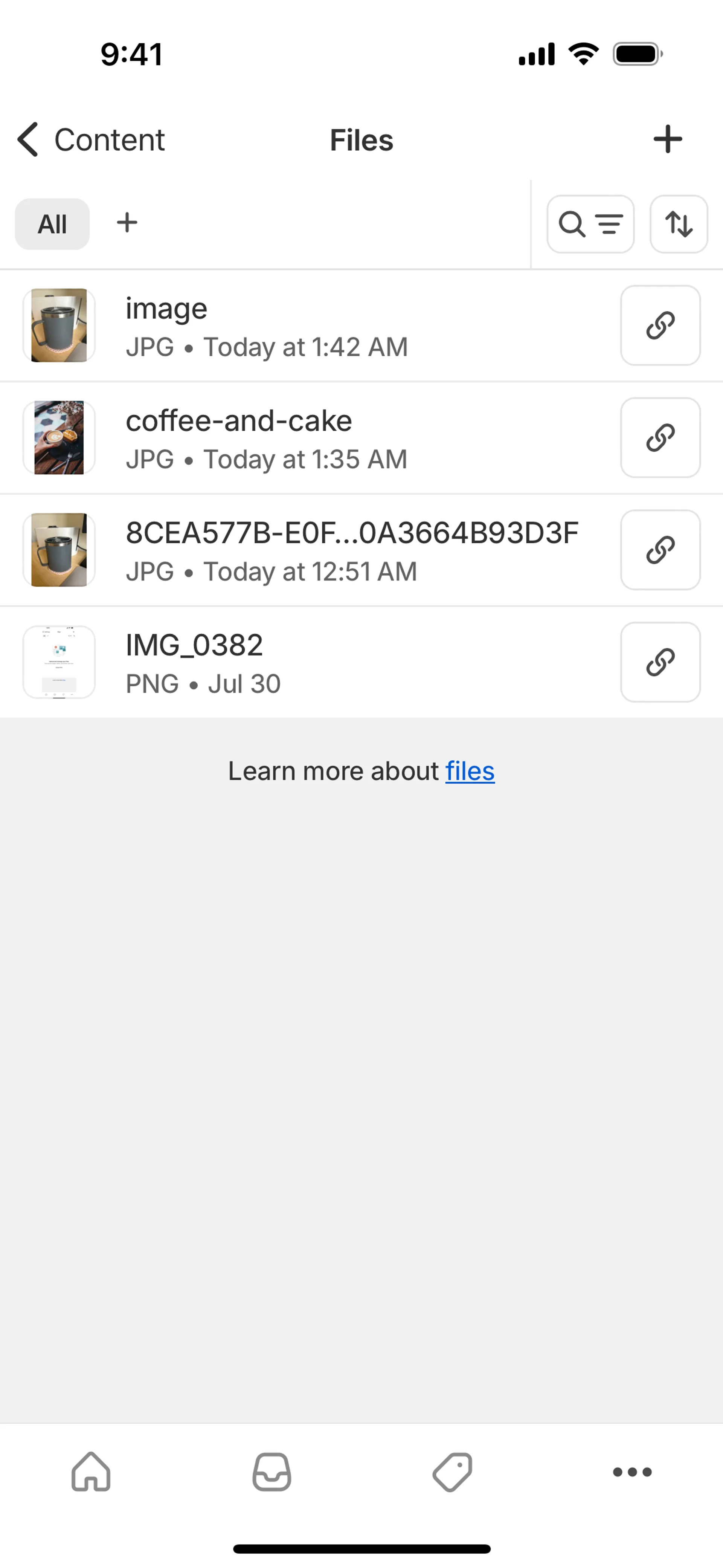Copy link for the 8CEA577B file
This screenshot has width=723, height=1568.
pyautogui.click(x=660, y=550)
